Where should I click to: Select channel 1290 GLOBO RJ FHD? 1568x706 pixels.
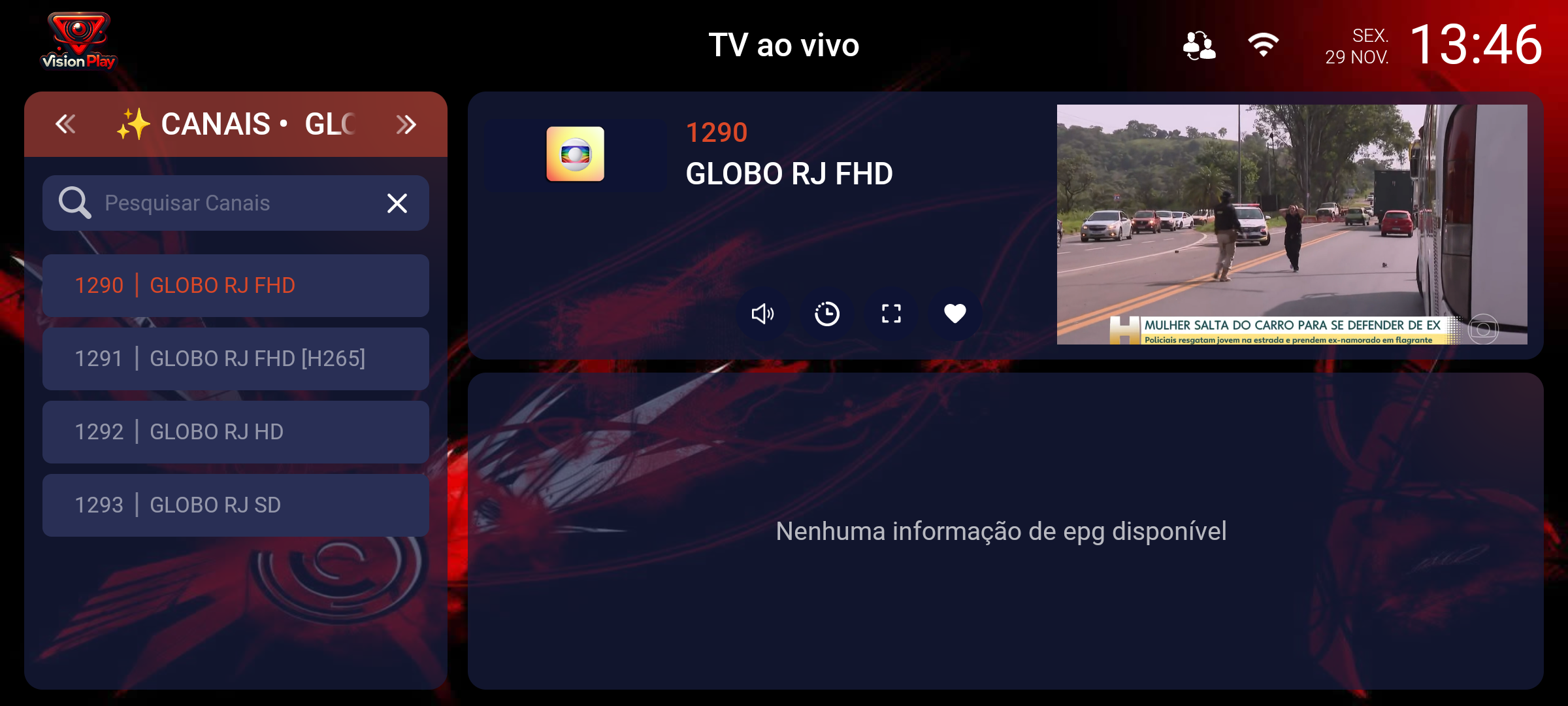[235, 286]
